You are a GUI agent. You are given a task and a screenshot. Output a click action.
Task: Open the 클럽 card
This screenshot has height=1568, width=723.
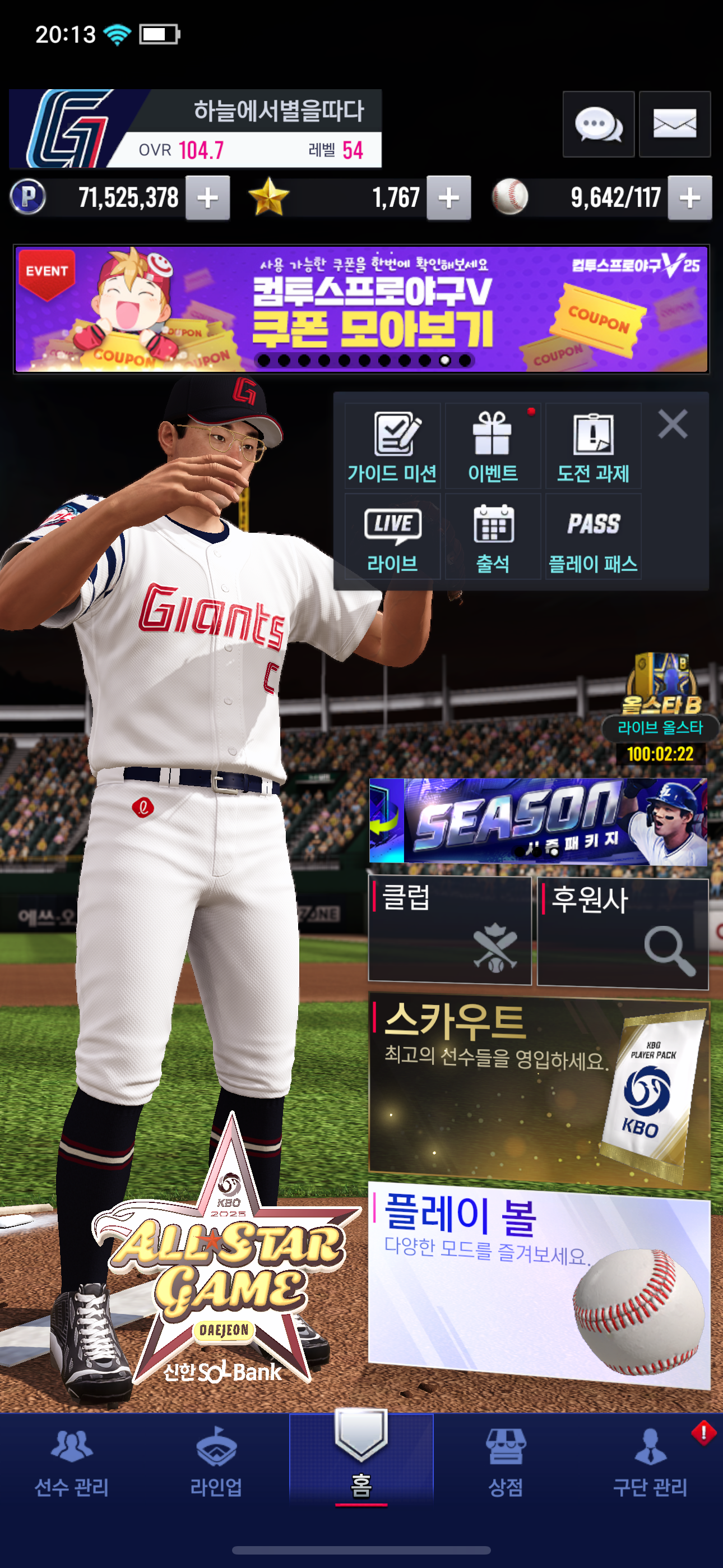(x=449, y=930)
